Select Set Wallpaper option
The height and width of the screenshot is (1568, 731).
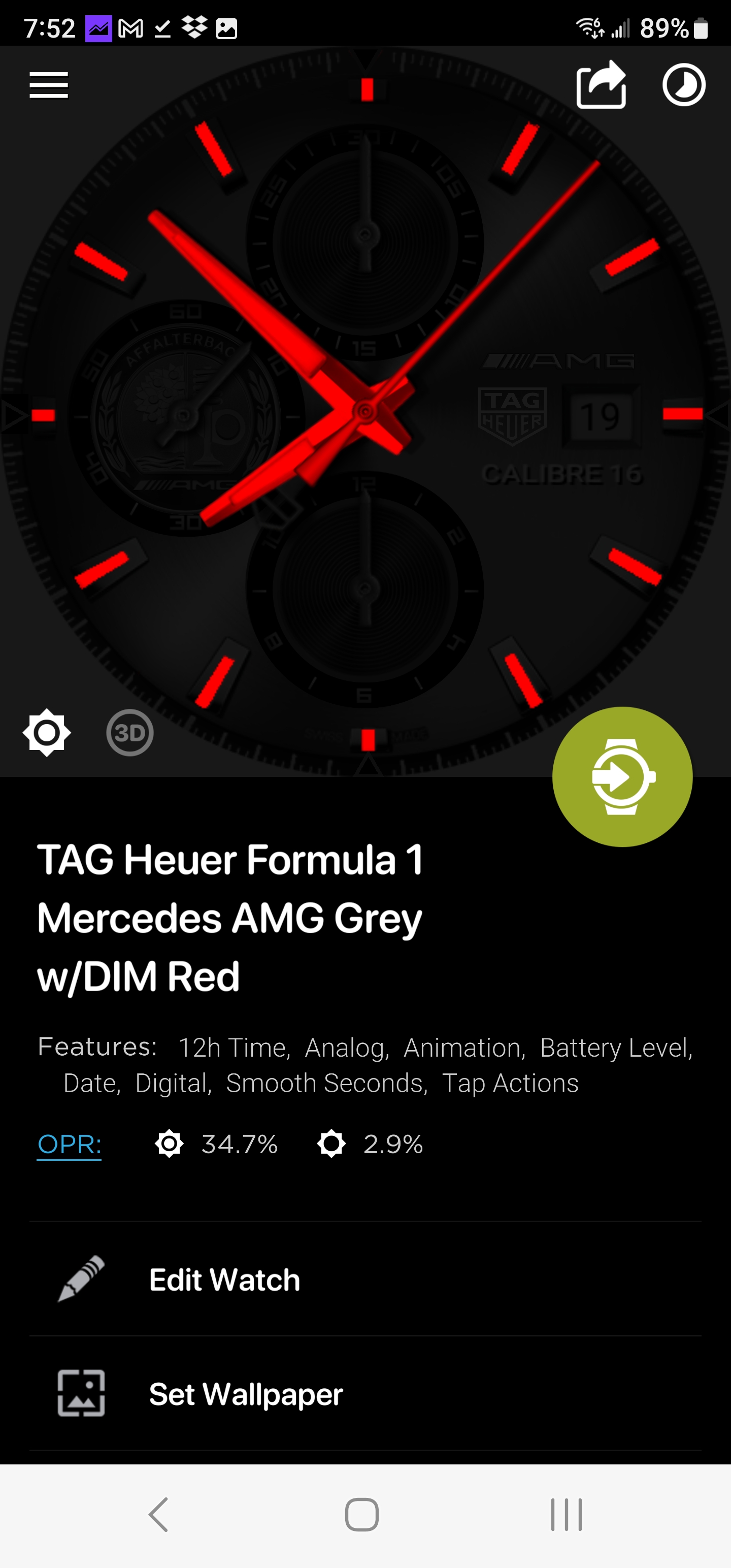click(x=365, y=1393)
